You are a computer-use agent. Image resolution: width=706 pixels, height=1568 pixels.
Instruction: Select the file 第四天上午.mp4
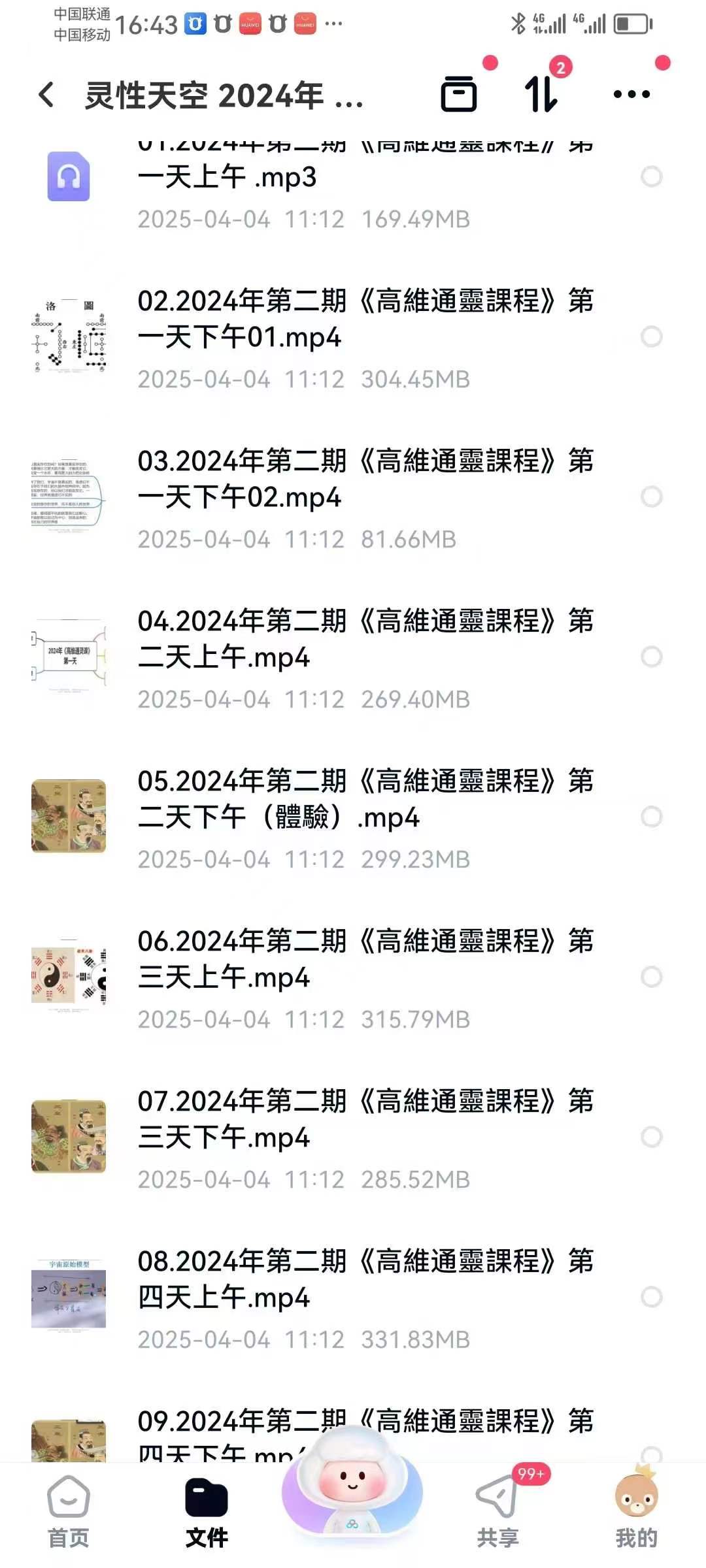[651, 1298]
